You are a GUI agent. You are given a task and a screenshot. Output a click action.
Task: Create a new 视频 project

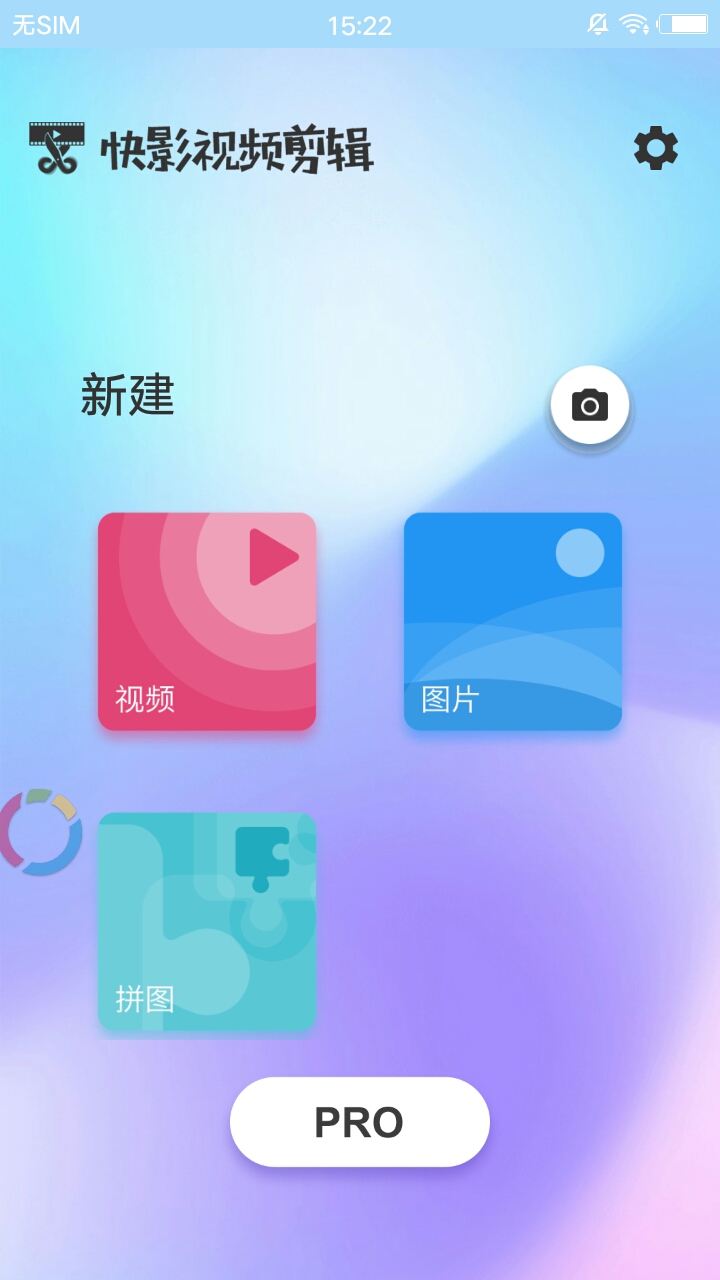coord(207,621)
